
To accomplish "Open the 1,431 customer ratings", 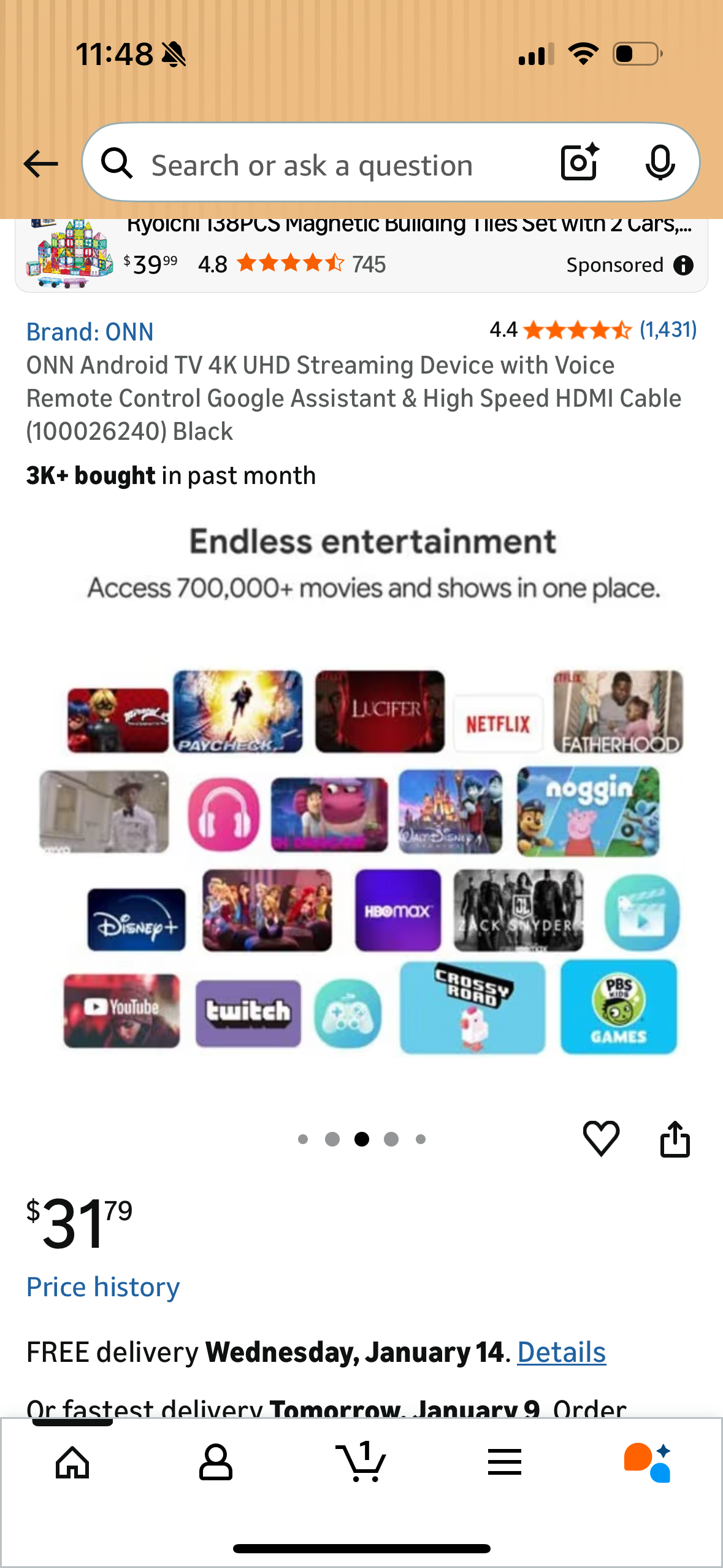I will pos(667,330).
